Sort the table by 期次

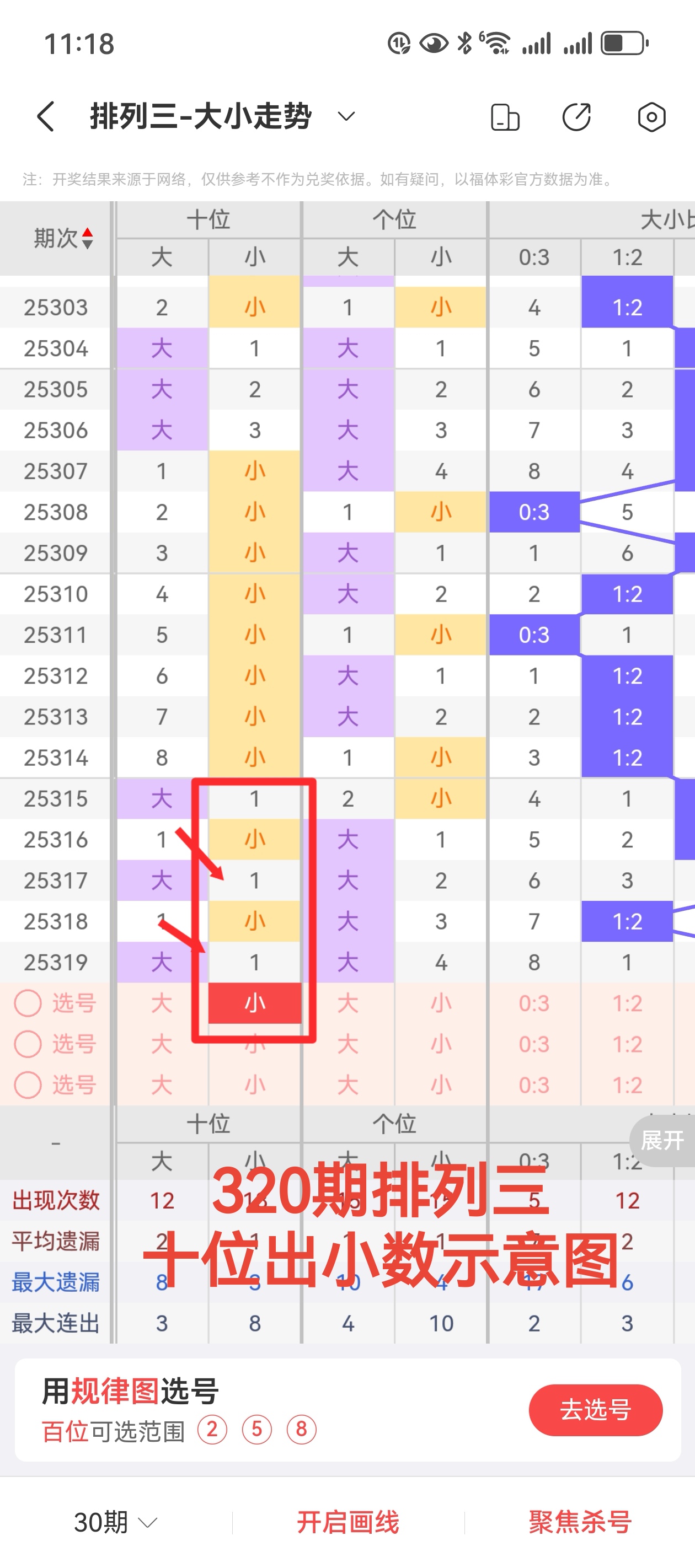click(63, 238)
